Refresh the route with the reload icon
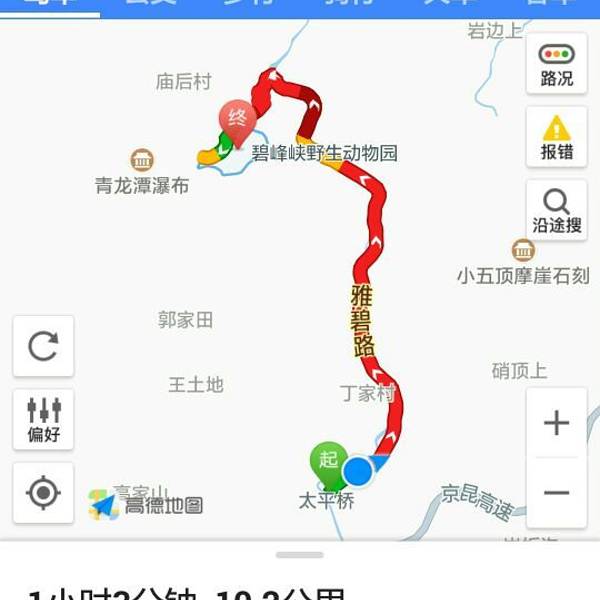600x600 pixels. pyautogui.click(x=43, y=346)
